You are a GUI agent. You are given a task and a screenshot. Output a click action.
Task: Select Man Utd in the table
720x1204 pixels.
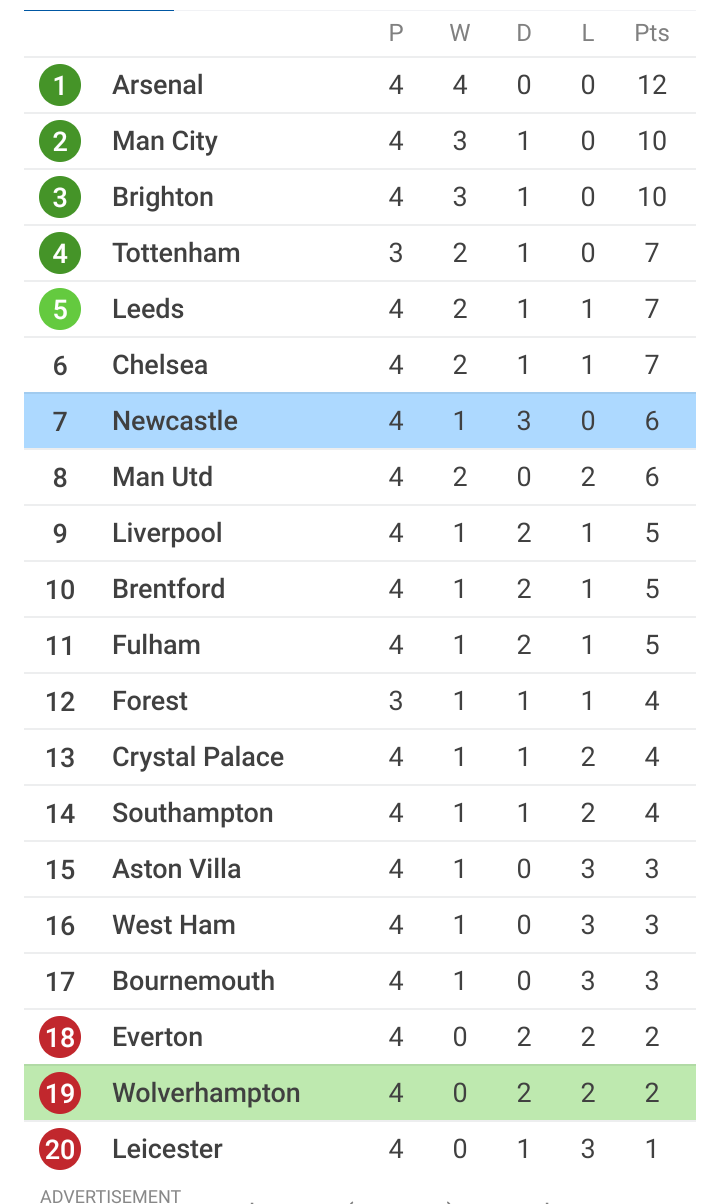click(360, 477)
